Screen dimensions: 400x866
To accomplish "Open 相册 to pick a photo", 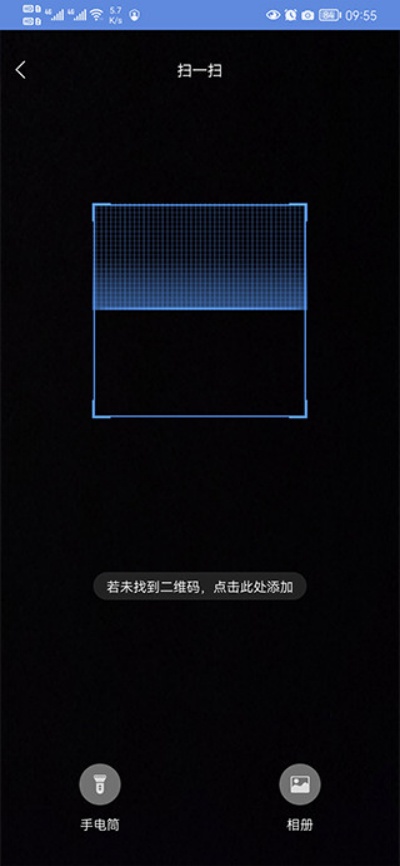I will [x=299, y=784].
